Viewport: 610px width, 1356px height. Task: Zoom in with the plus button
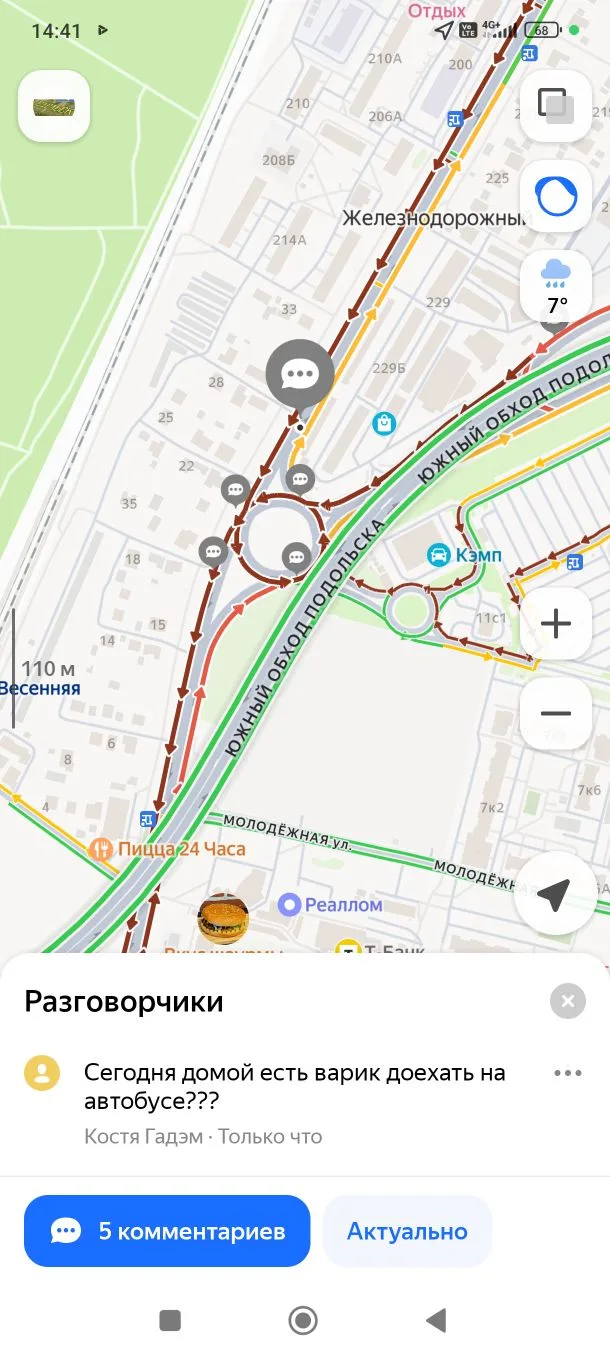click(x=555, y=624)
